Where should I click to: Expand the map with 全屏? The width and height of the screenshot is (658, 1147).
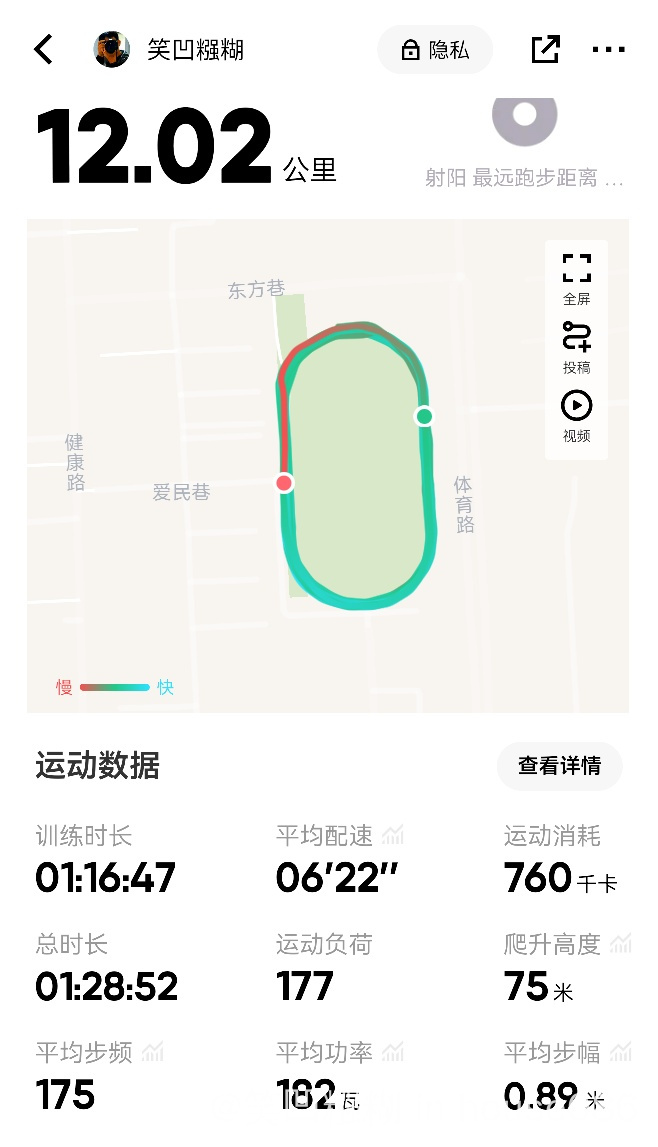(577, 279)
